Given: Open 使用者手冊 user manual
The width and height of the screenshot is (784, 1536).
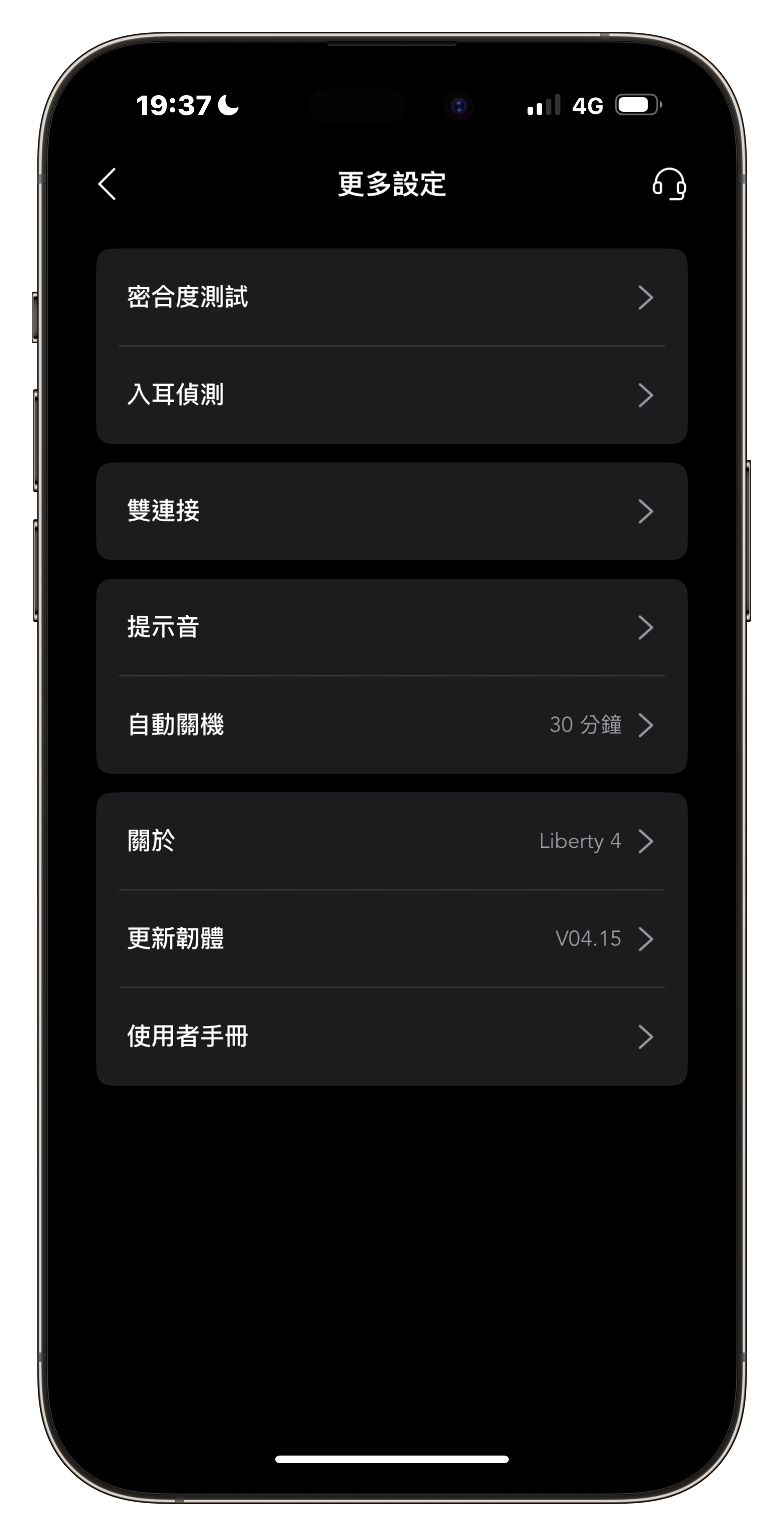Looking at the screenshot, I should [x=391, y=1036].
